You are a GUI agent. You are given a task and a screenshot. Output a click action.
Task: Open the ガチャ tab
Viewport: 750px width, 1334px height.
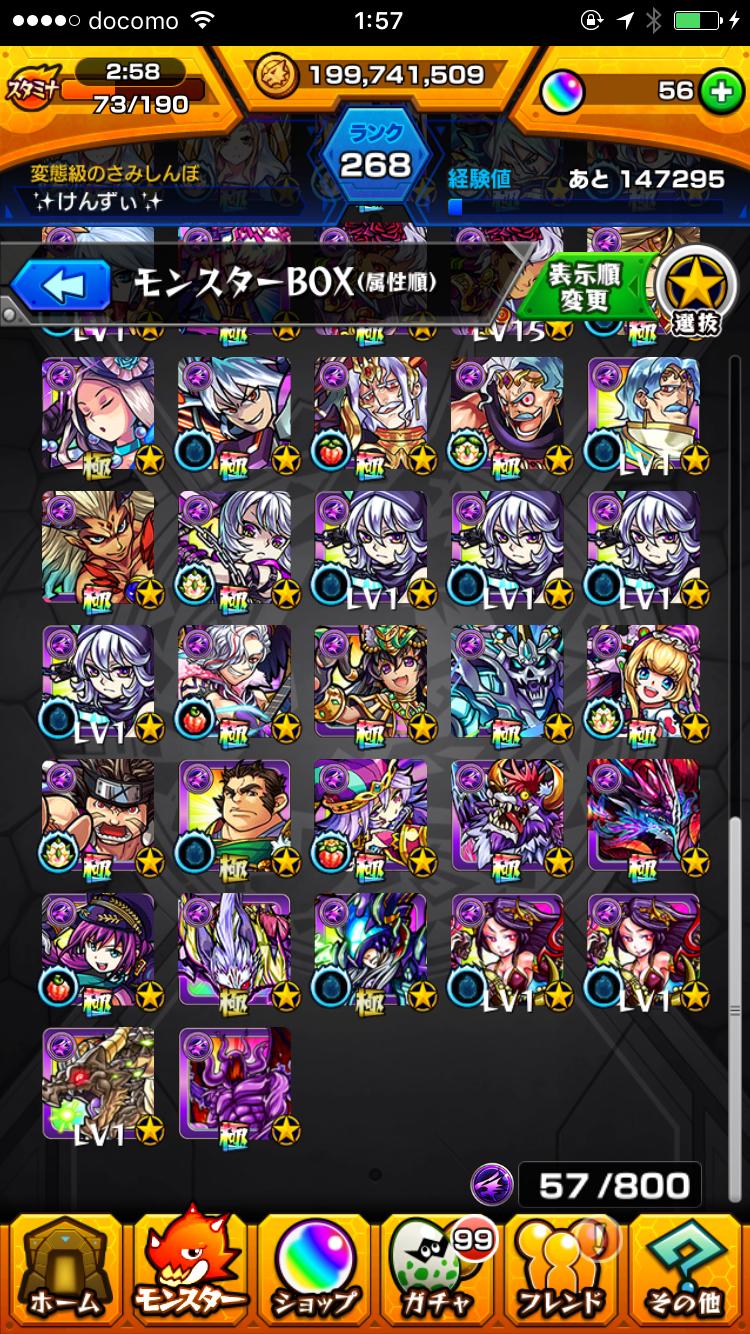438,1270
